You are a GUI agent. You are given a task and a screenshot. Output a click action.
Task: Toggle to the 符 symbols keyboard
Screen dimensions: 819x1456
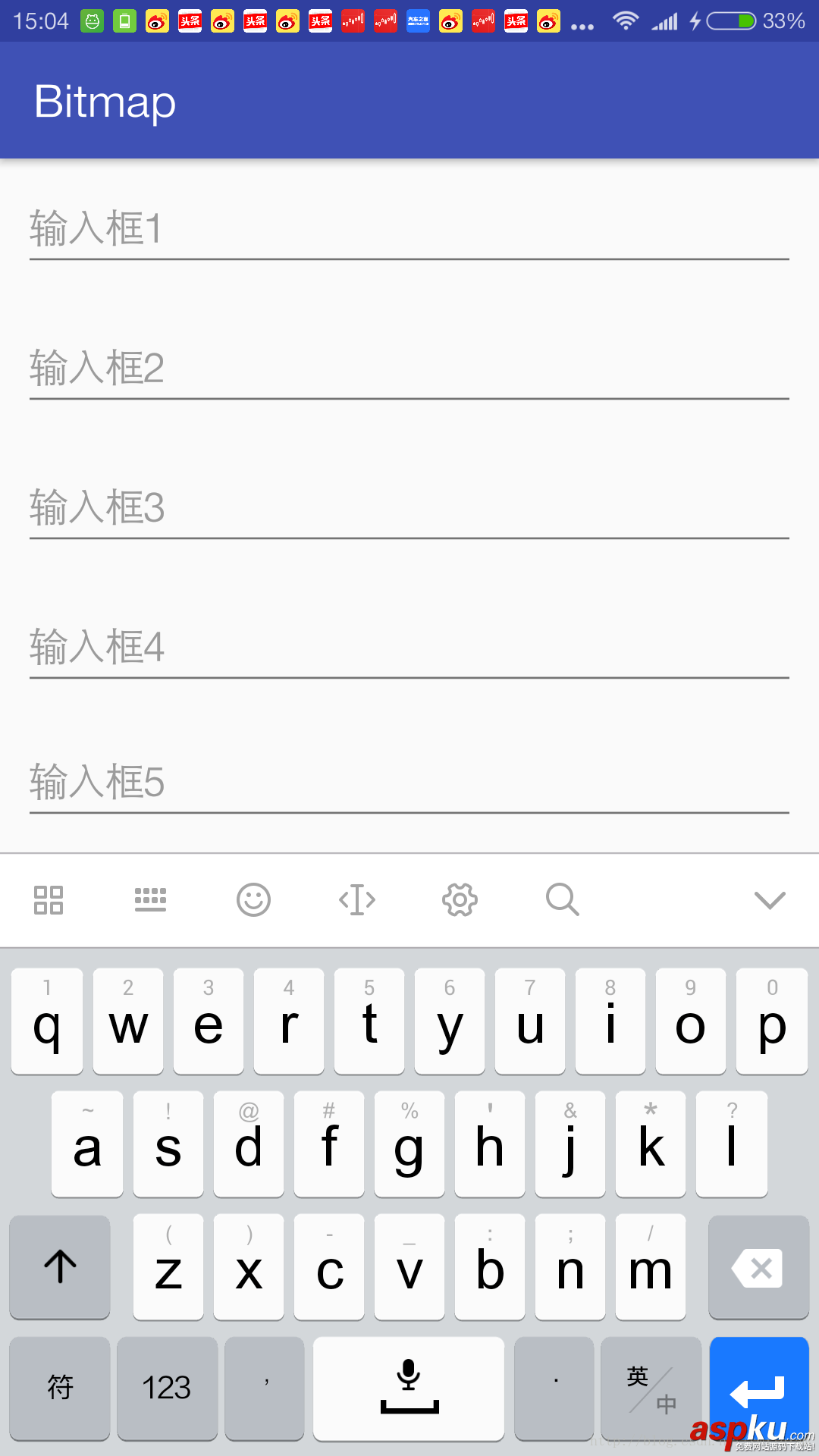point(60,1389)
